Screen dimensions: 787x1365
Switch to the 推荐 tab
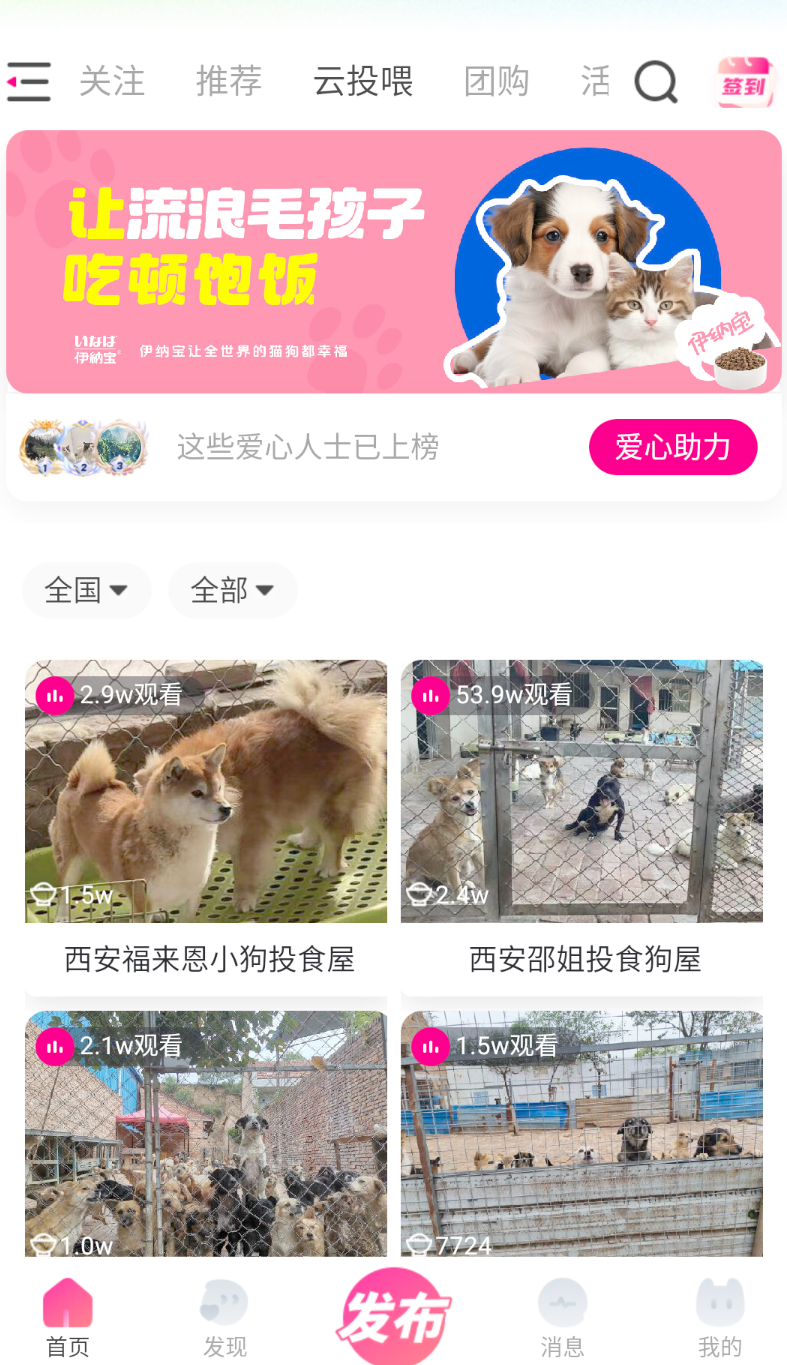click(x=229, y=81)
